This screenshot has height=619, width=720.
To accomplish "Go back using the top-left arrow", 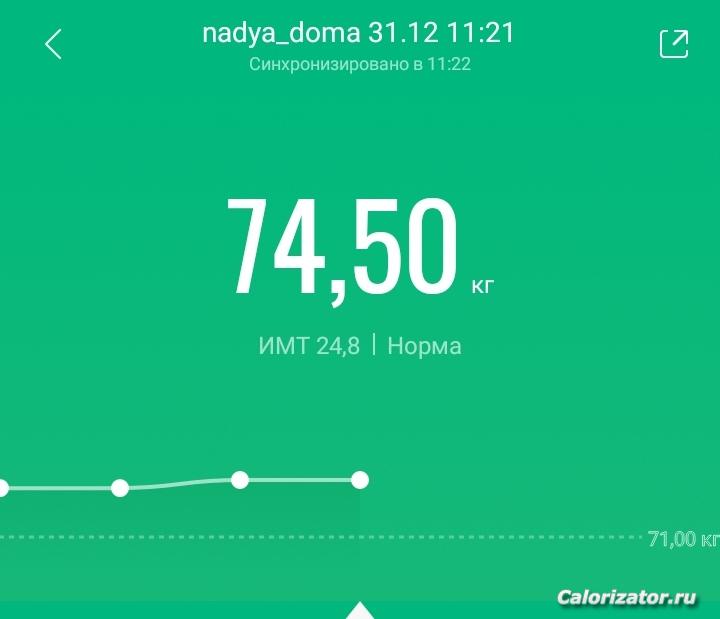I will [x=54, y=43].
